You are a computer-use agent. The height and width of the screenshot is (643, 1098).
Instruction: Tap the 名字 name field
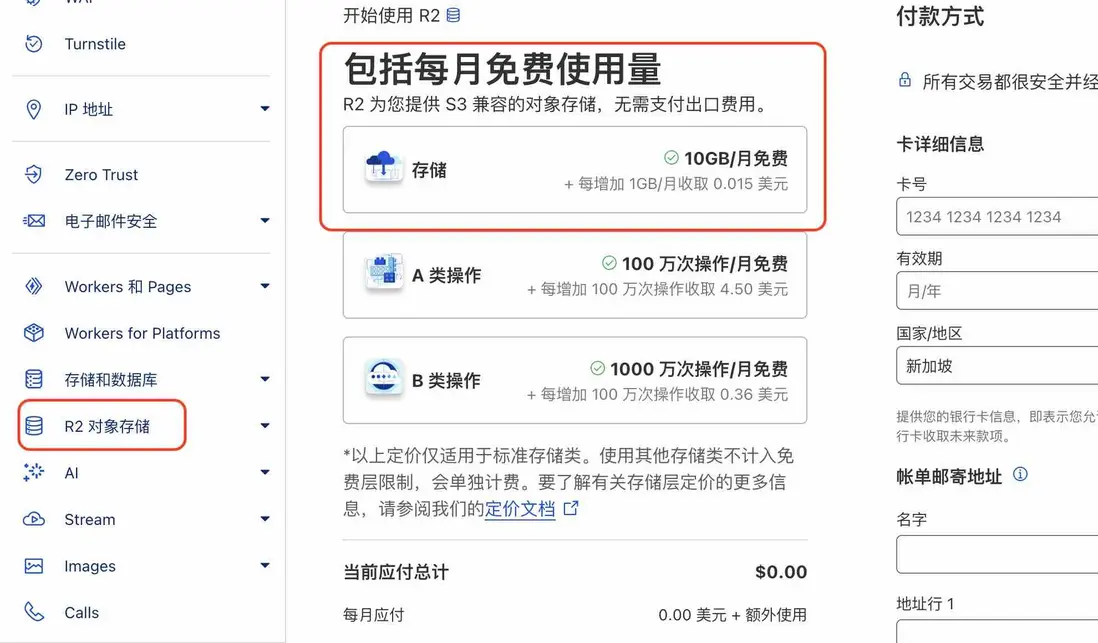997,553
